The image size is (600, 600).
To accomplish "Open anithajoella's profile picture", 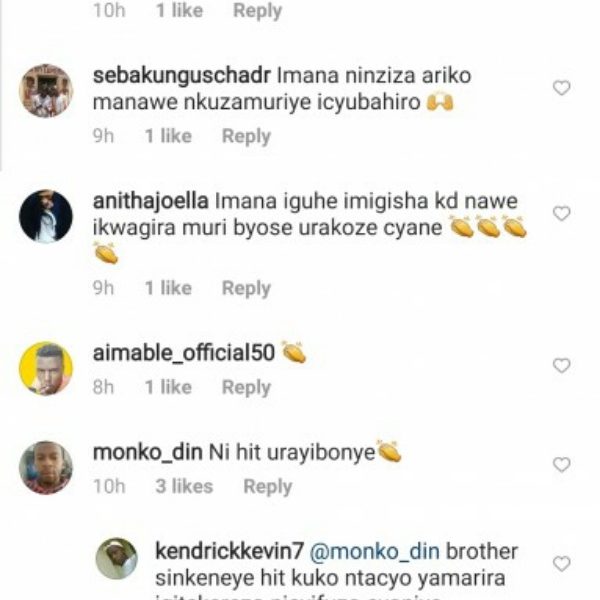I will [x=46, y=216].
